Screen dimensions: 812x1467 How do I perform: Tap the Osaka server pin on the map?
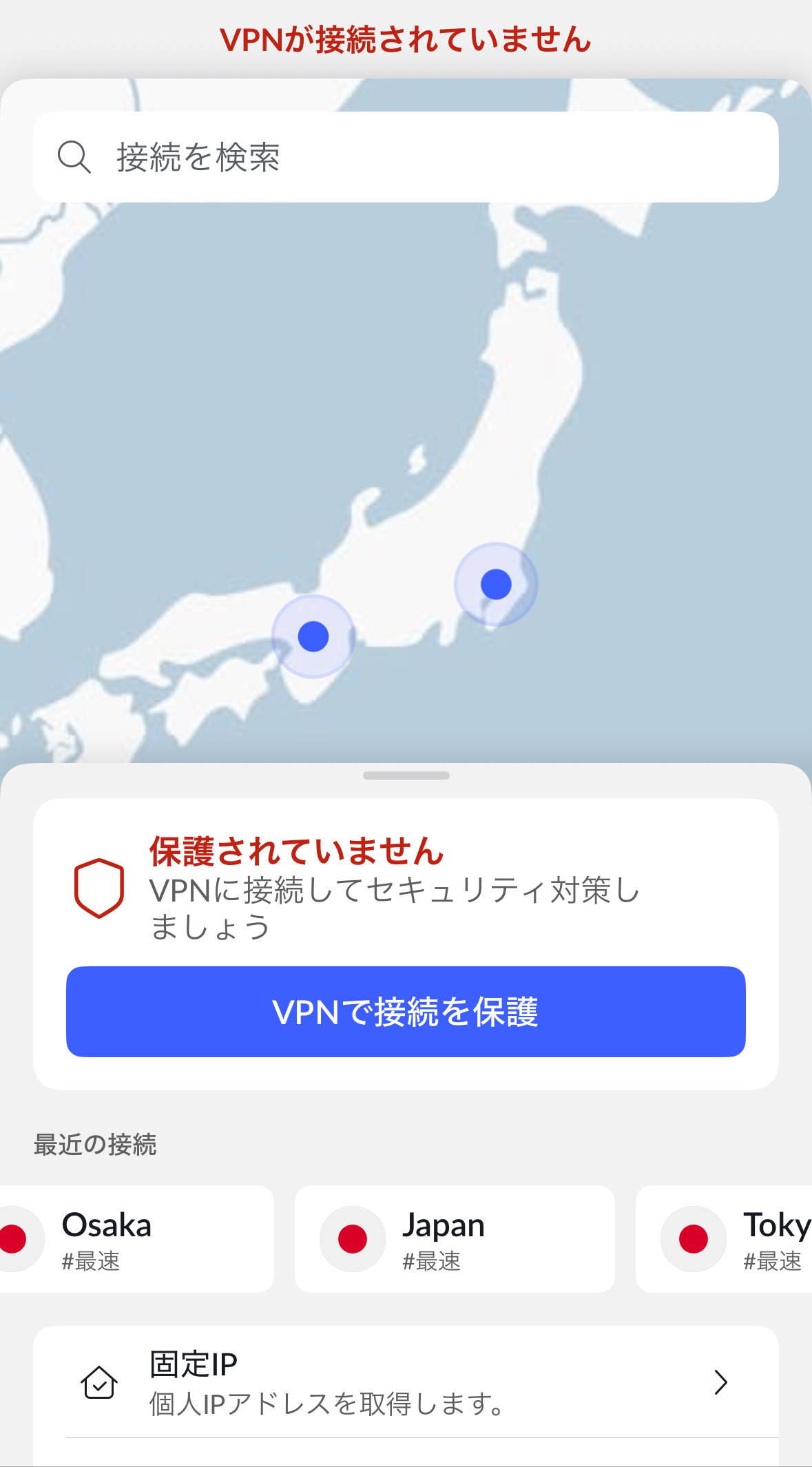pos(313,636)
